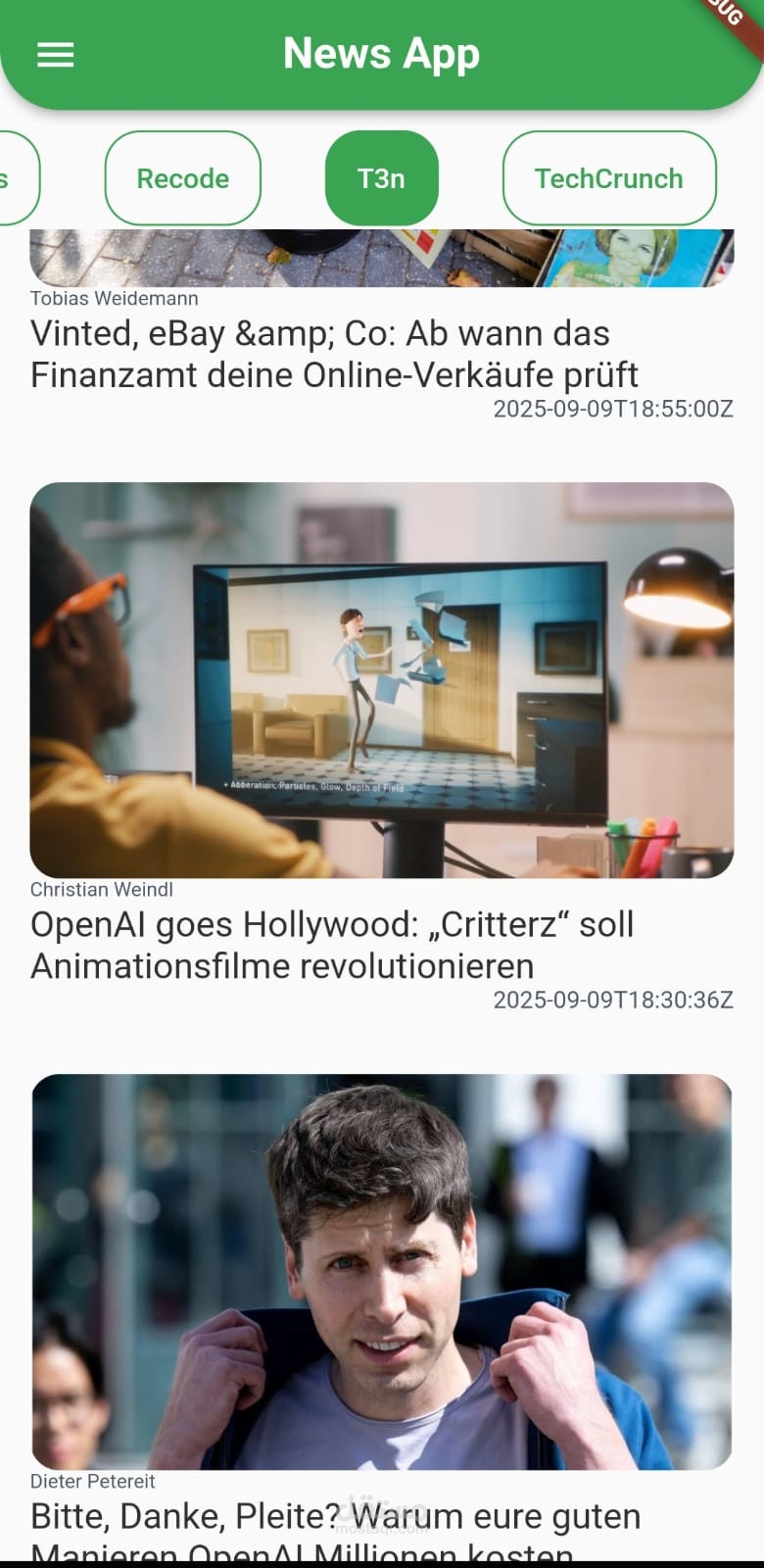Open the Vinted, eBay Finanzamt article
764x1568 pixels.
pyautogui.click(x=334, y=355)
